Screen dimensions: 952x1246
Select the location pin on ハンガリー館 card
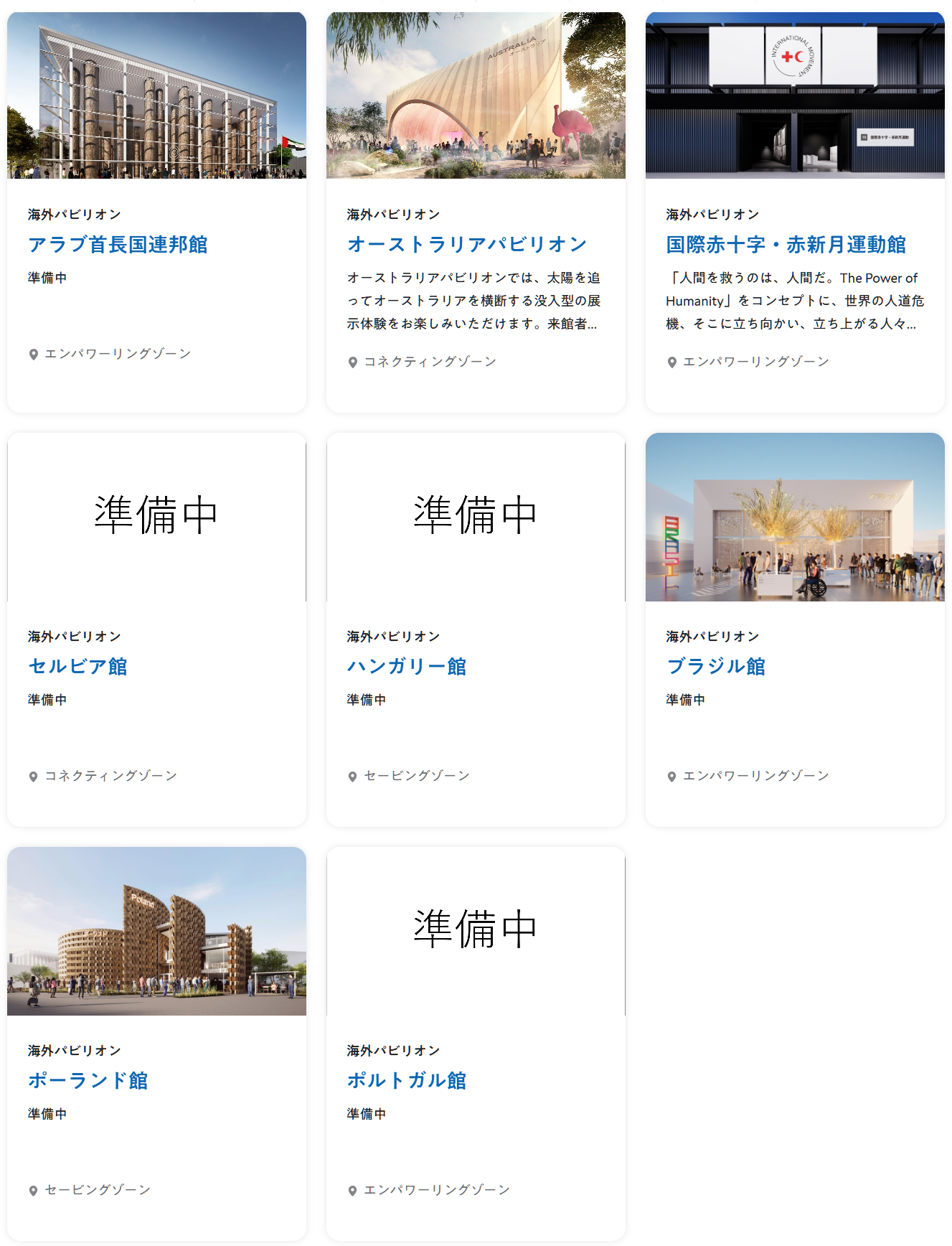[x=353, y=775]
